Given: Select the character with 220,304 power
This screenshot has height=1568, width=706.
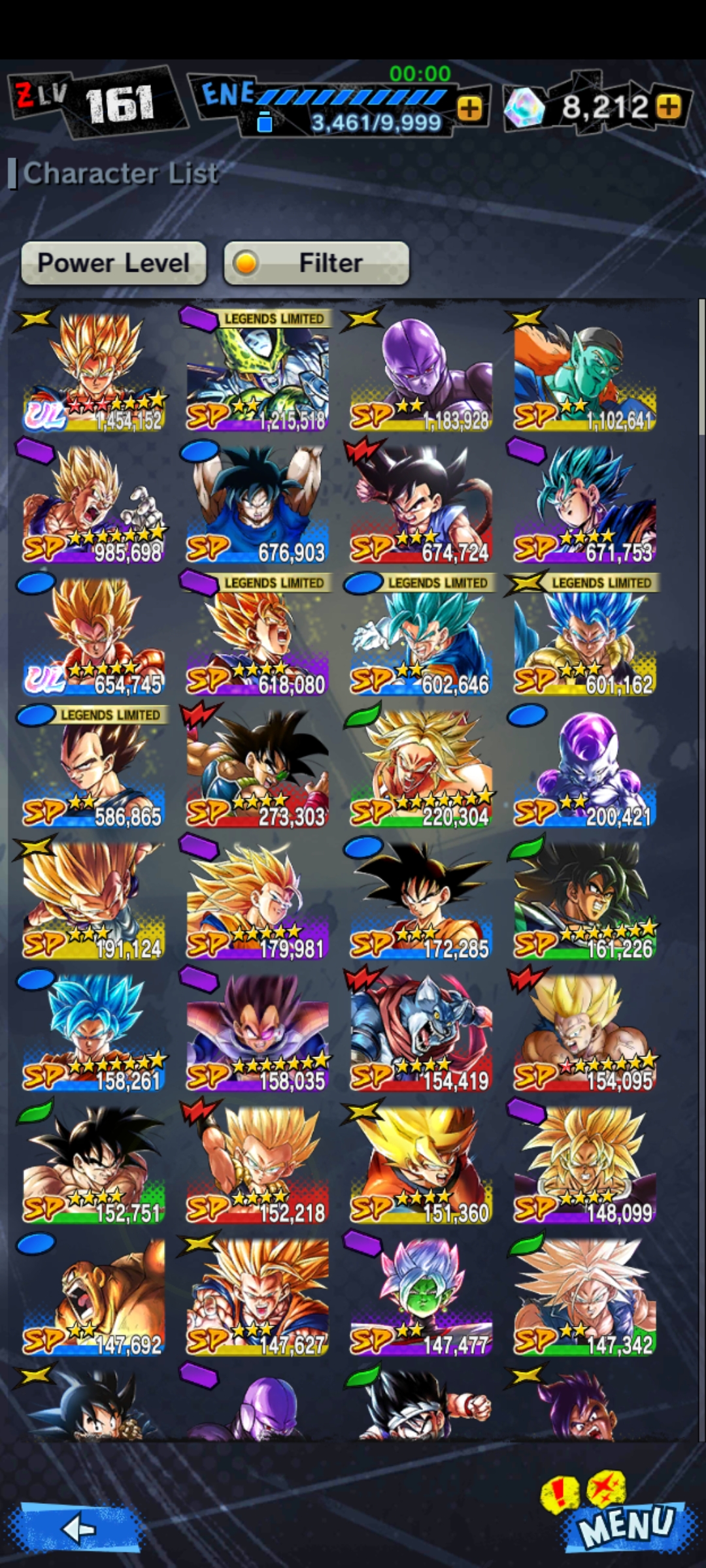Looking at the screenshot, I should (x=421, y=766).
